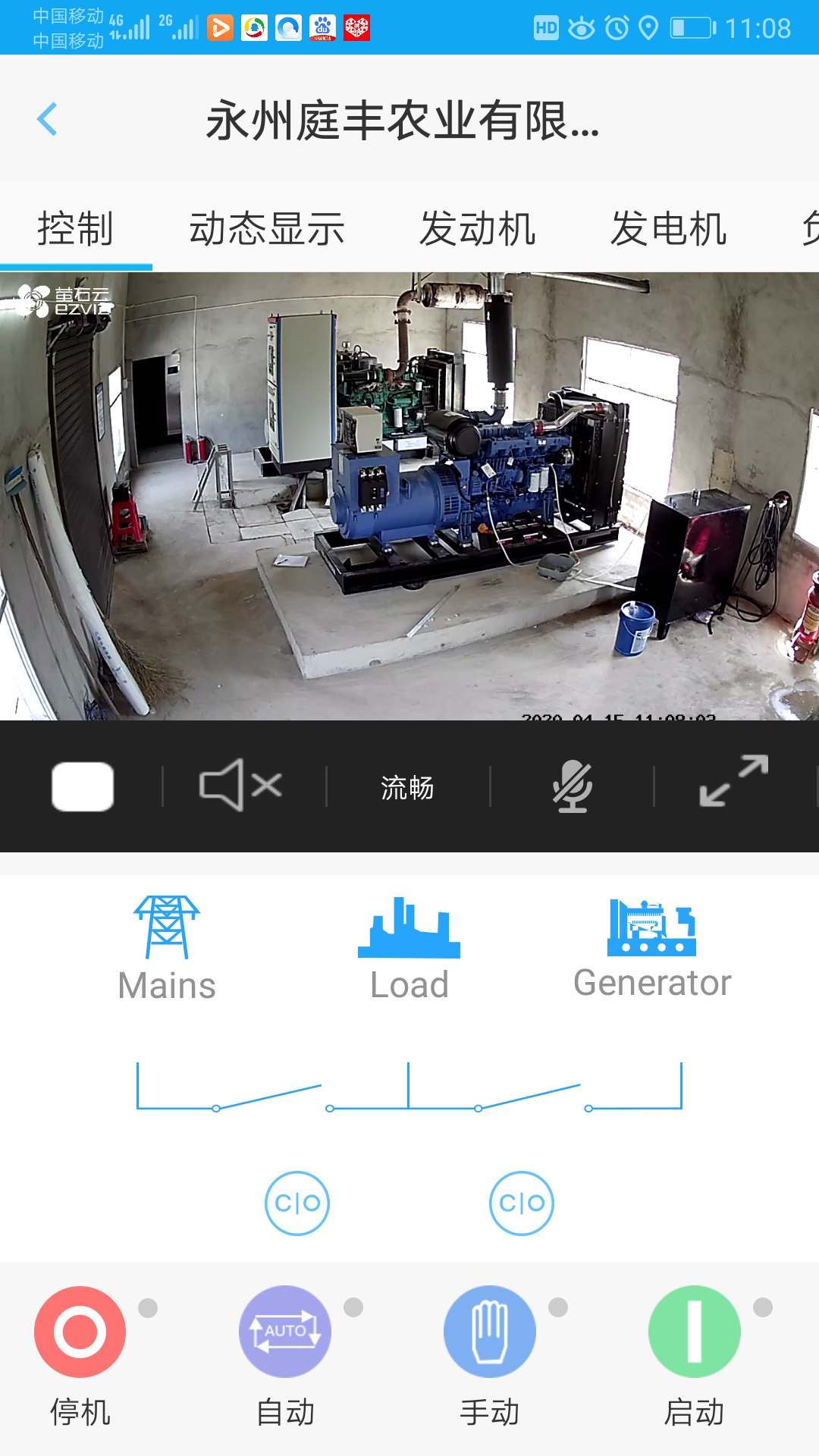Open the 发动机 tab
The height and width of the screenshot is (1456, 819).
pos(478,228)
